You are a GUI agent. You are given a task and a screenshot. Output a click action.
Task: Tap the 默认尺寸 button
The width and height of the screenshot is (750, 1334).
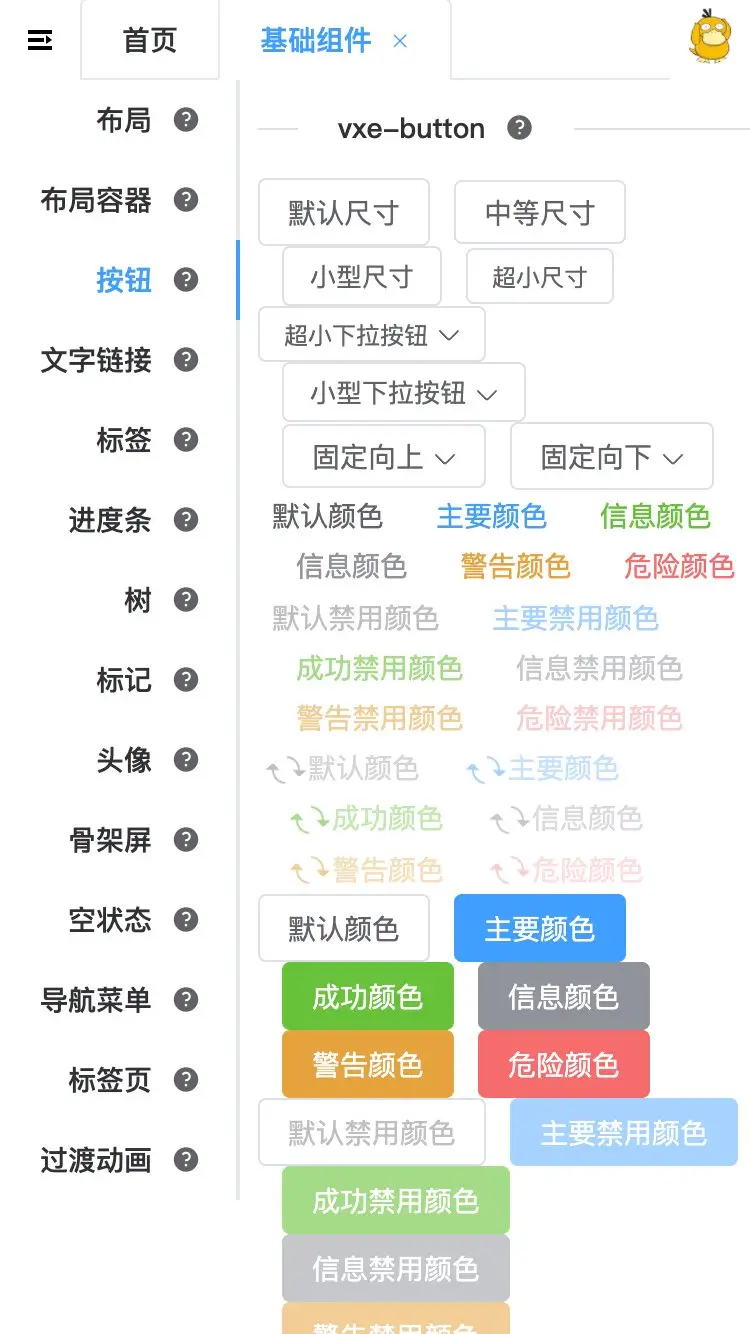[x=344, y=213]
